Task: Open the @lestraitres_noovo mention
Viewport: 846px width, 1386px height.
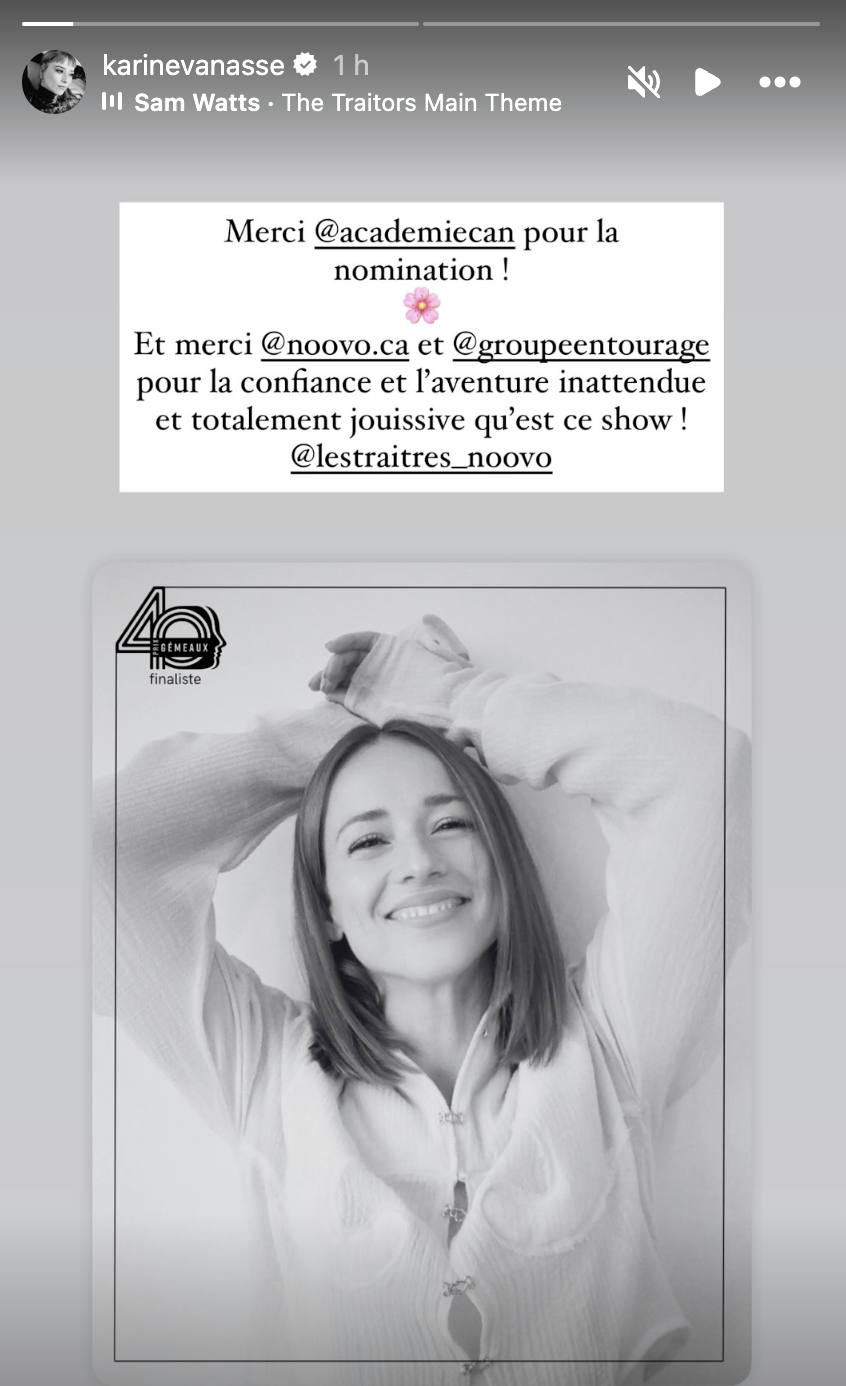Action: (421, 457)
